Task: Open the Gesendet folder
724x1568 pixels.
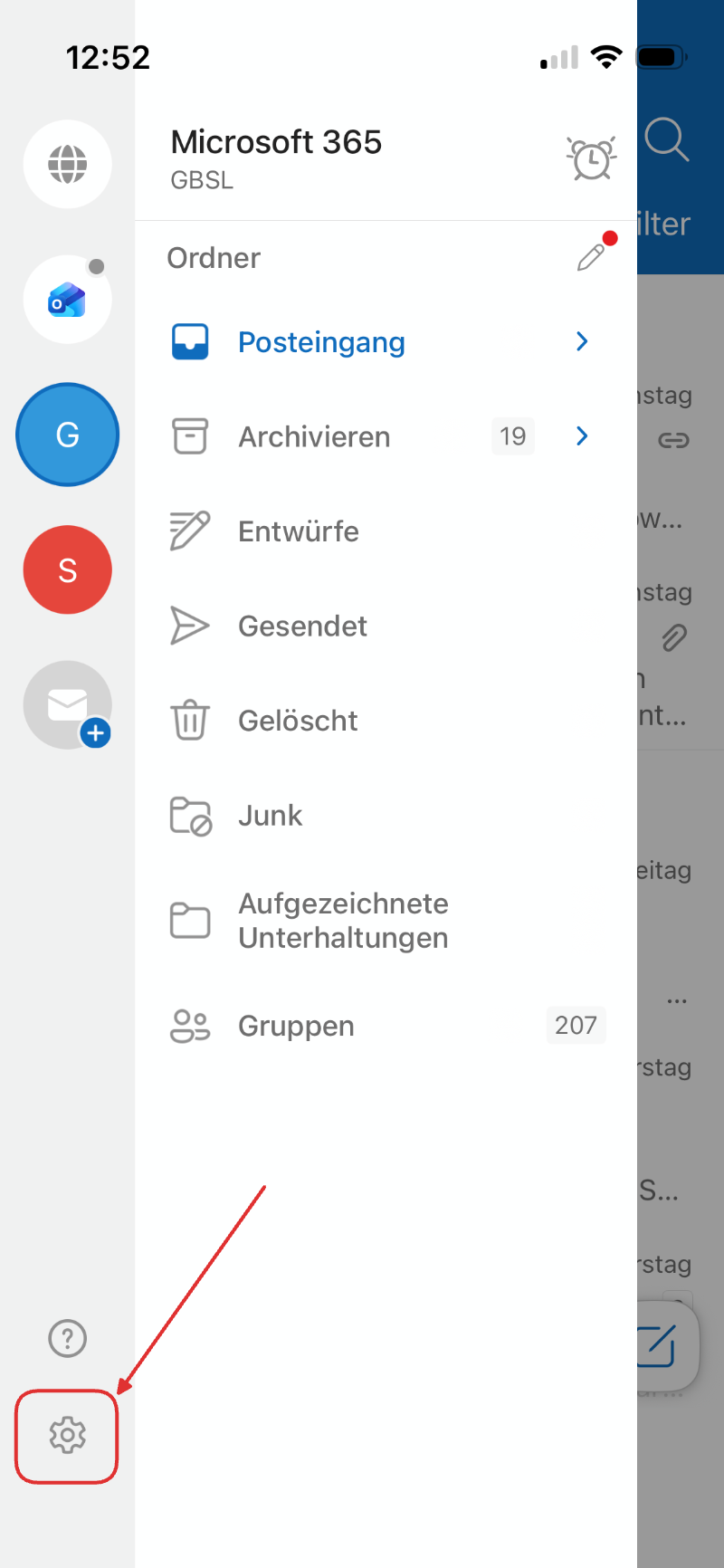Action: pyautogui.click(x=302, y=626)
